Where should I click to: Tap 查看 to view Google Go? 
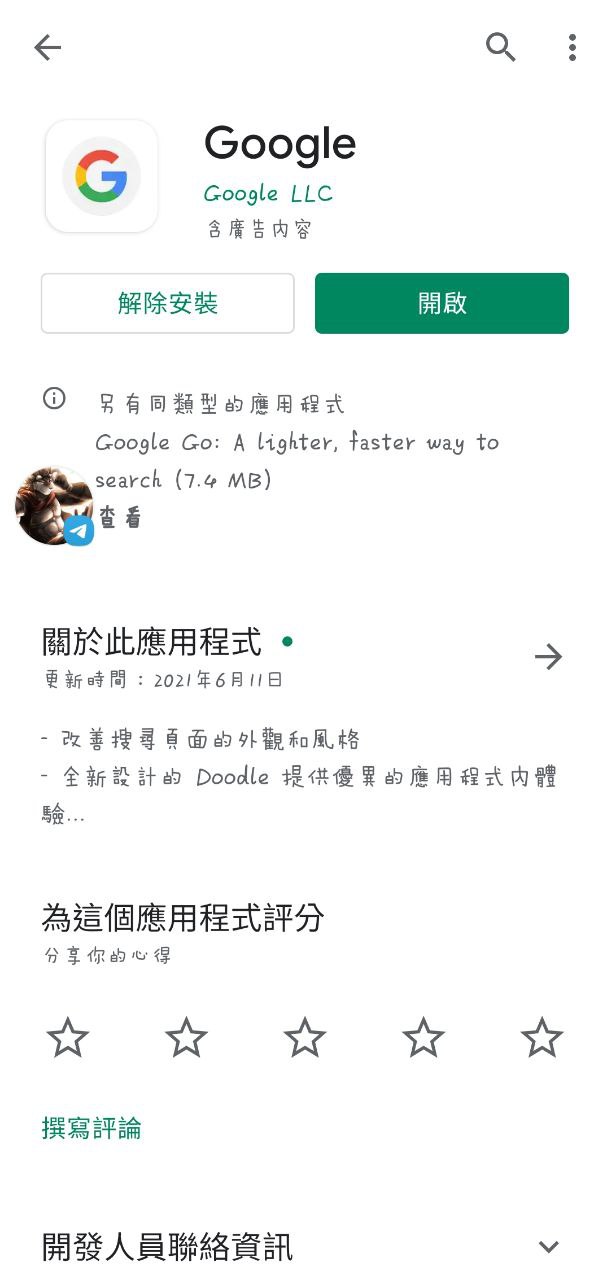(120, 517)
